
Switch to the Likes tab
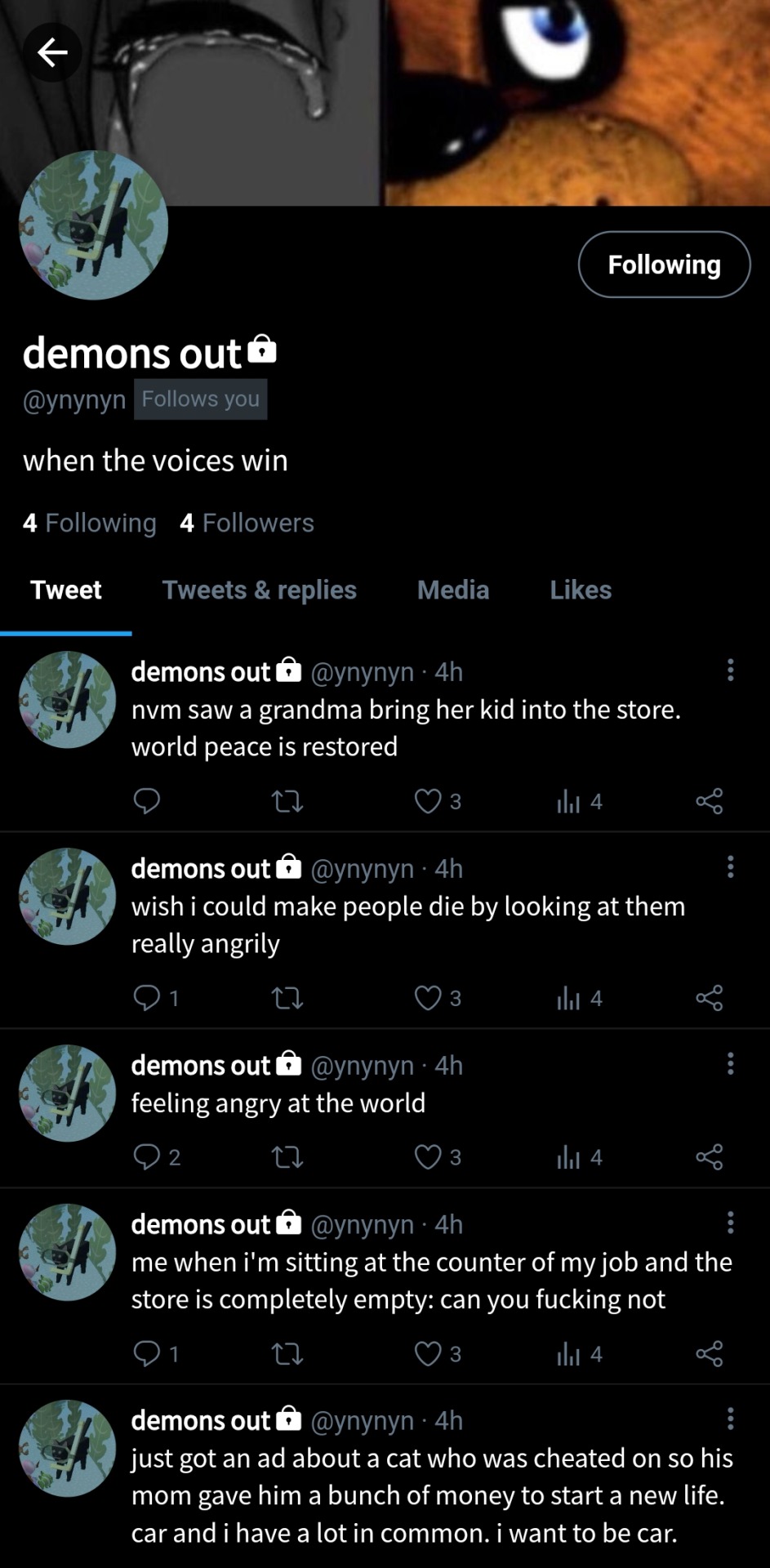[x=581, y=590]
